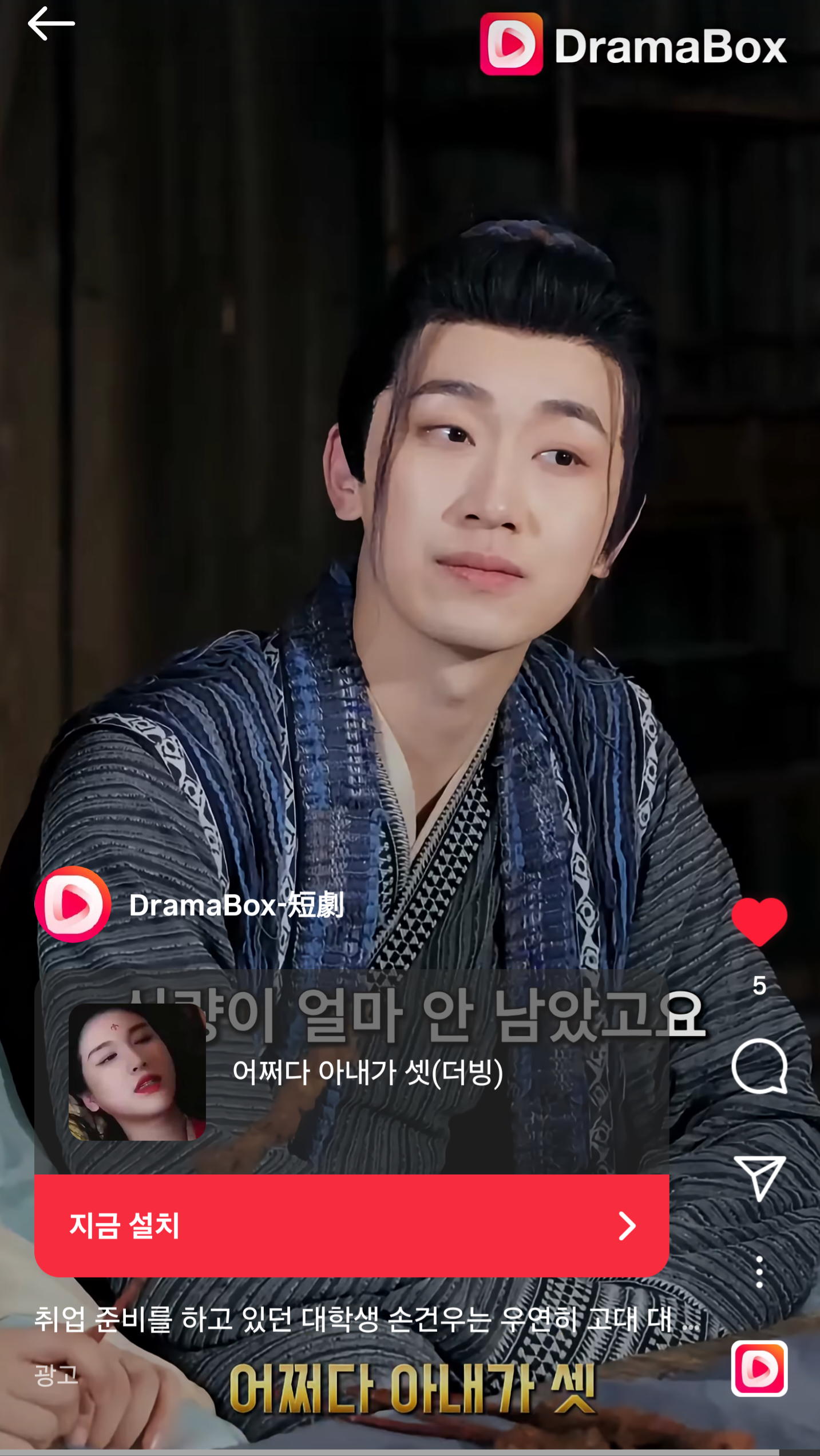Go back with the arrow icon

coord(51,24)
